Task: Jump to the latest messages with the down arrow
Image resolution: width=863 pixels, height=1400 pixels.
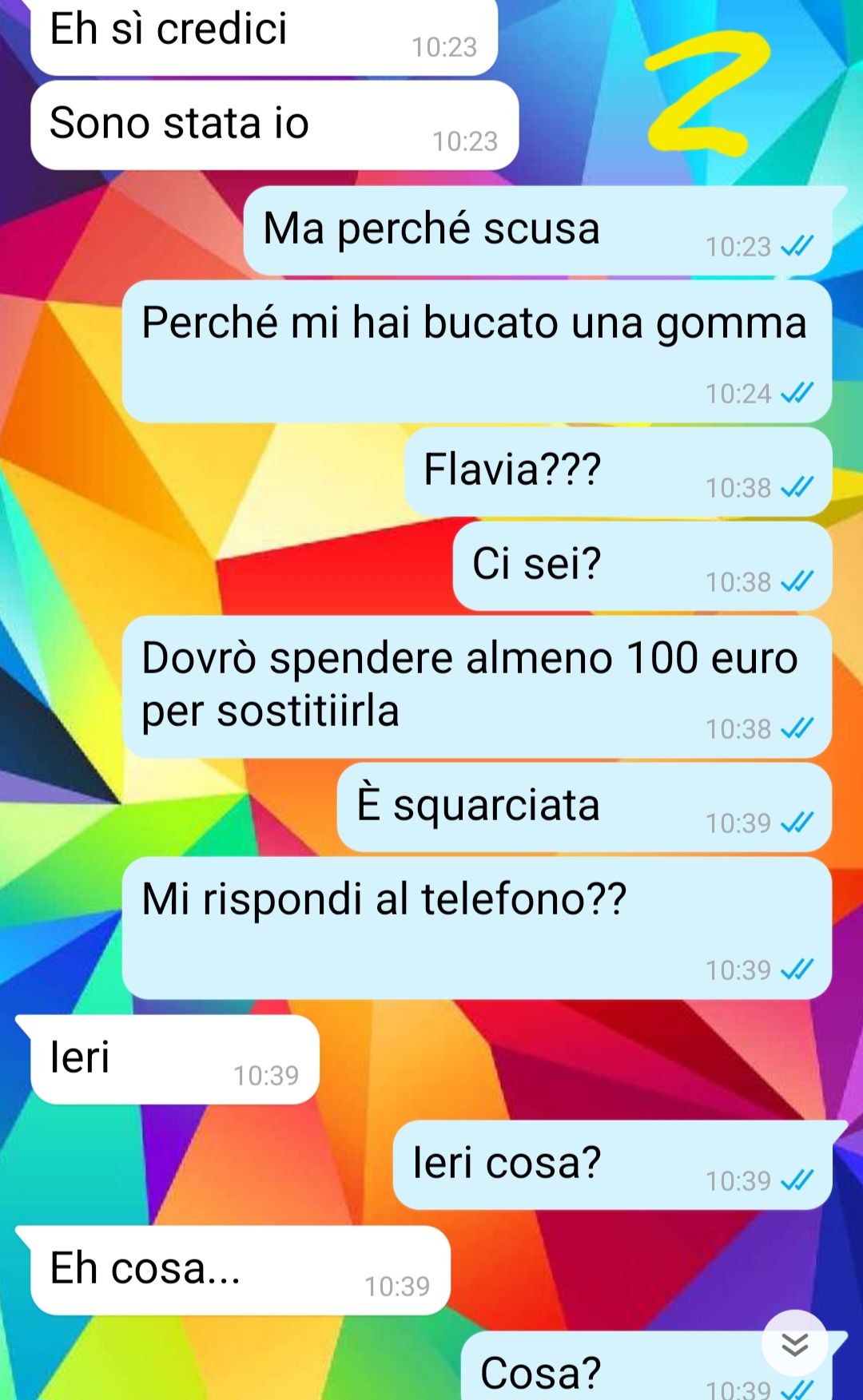Action: 794,1344
